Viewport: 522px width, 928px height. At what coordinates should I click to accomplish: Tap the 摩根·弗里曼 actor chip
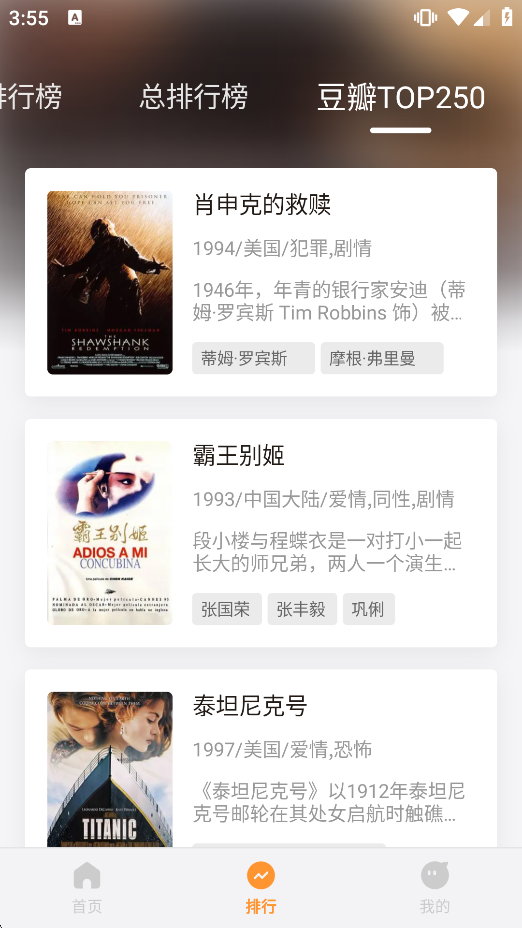pyautogui.click(x=382, y=358)
